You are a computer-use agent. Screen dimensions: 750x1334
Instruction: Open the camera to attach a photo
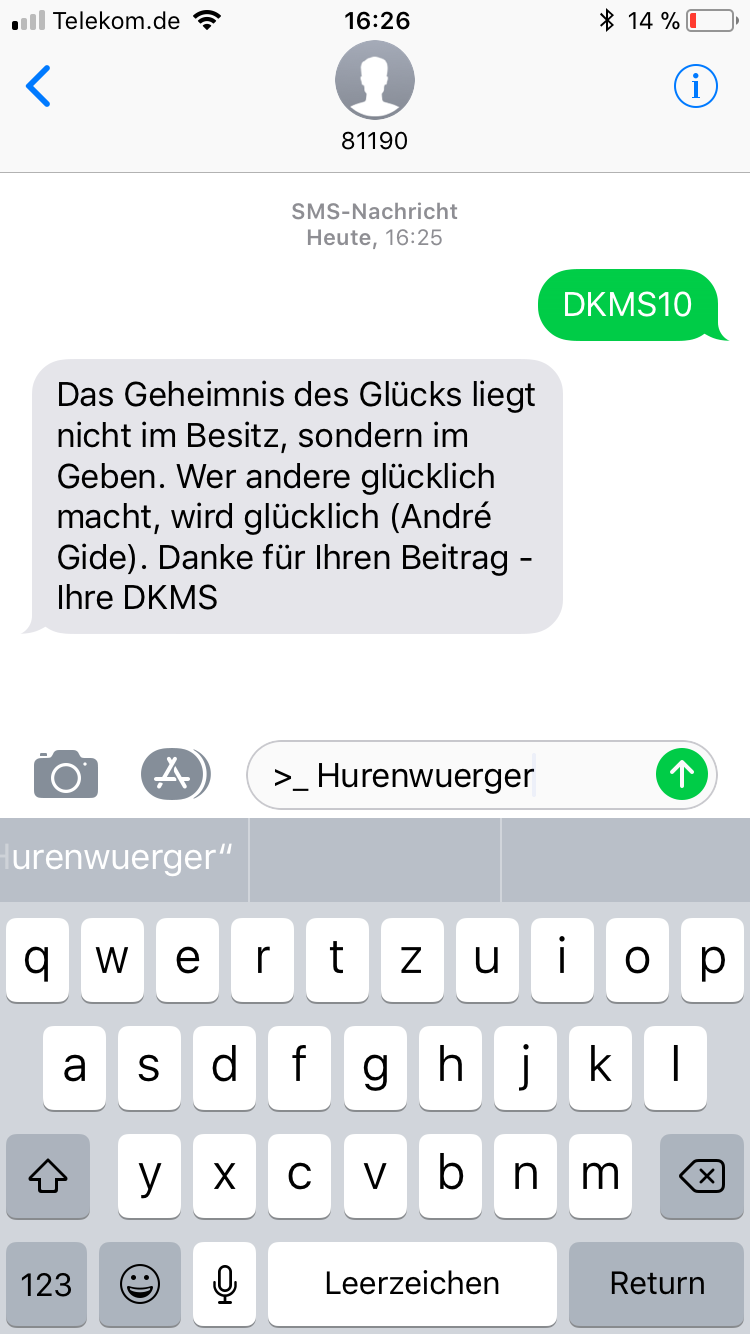pos(66,774)
